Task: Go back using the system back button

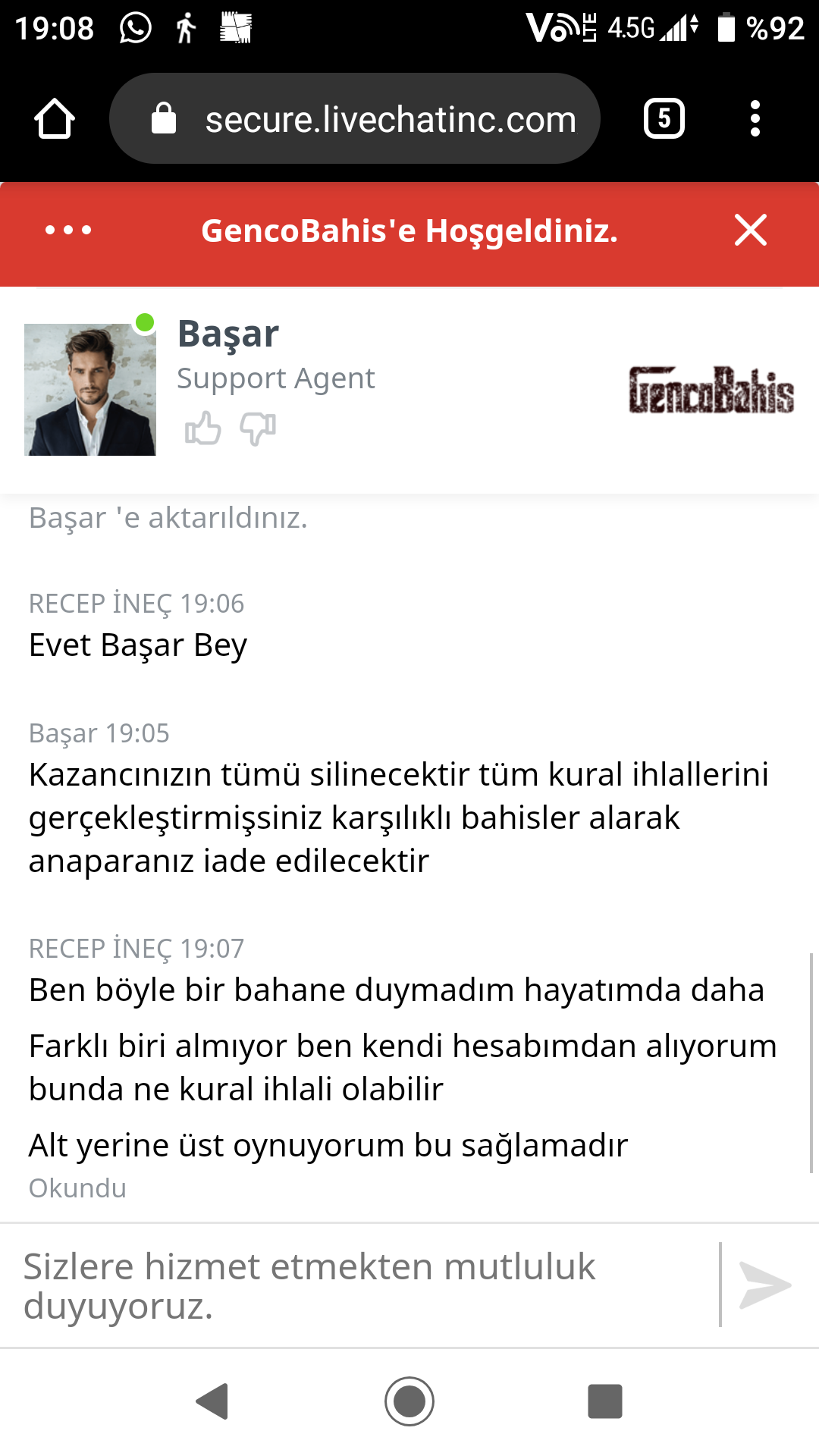Action: [x=212, y=1401]
